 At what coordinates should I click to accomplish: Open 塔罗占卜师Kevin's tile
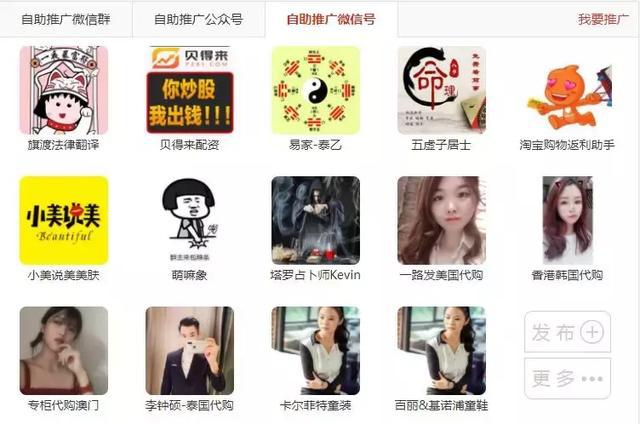click(315, 221)
